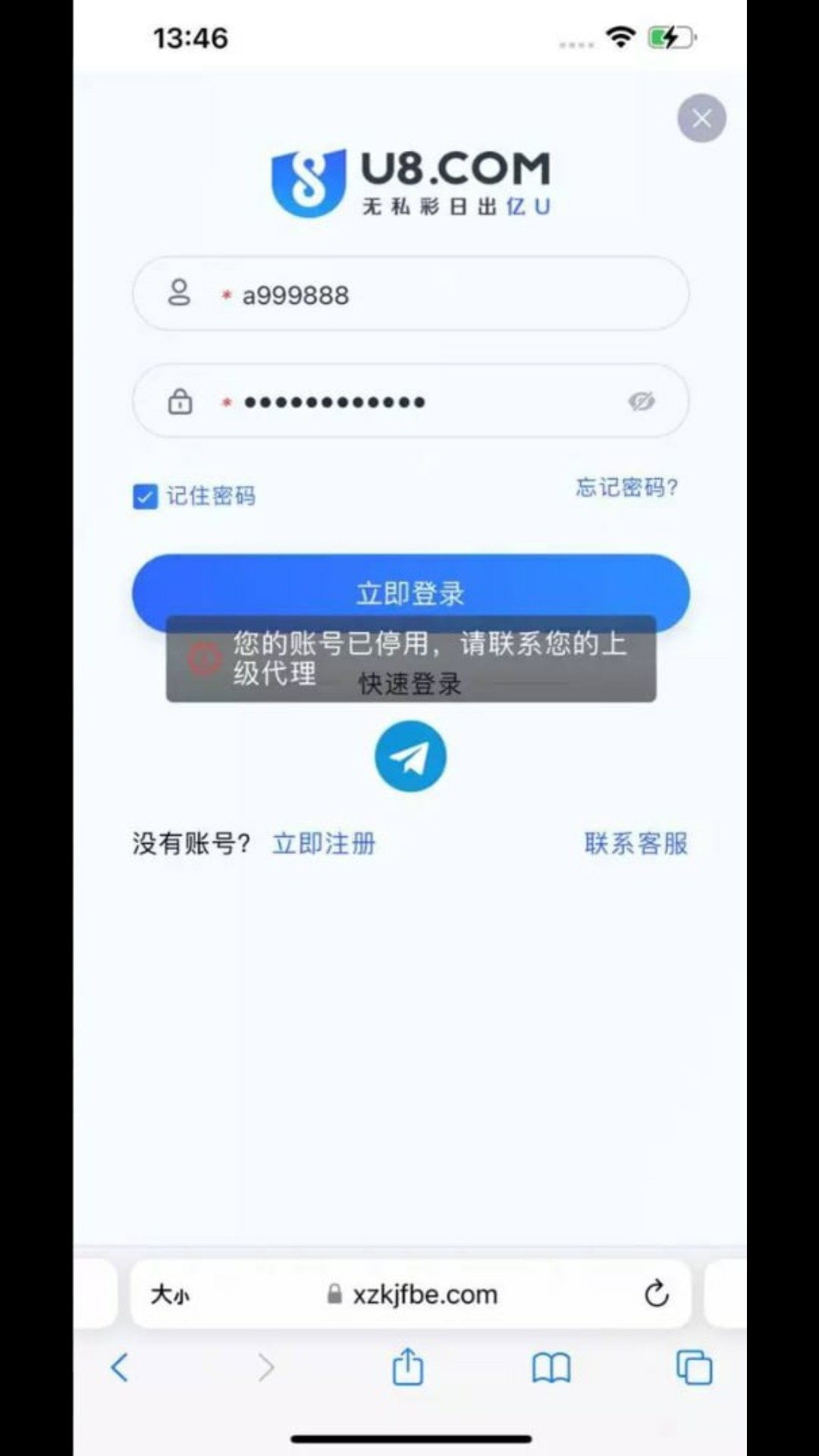Image resolution: width=819 pixels, height=1456 pixels.
Task: Close the login dialog
Action: [x=701, y=118]
